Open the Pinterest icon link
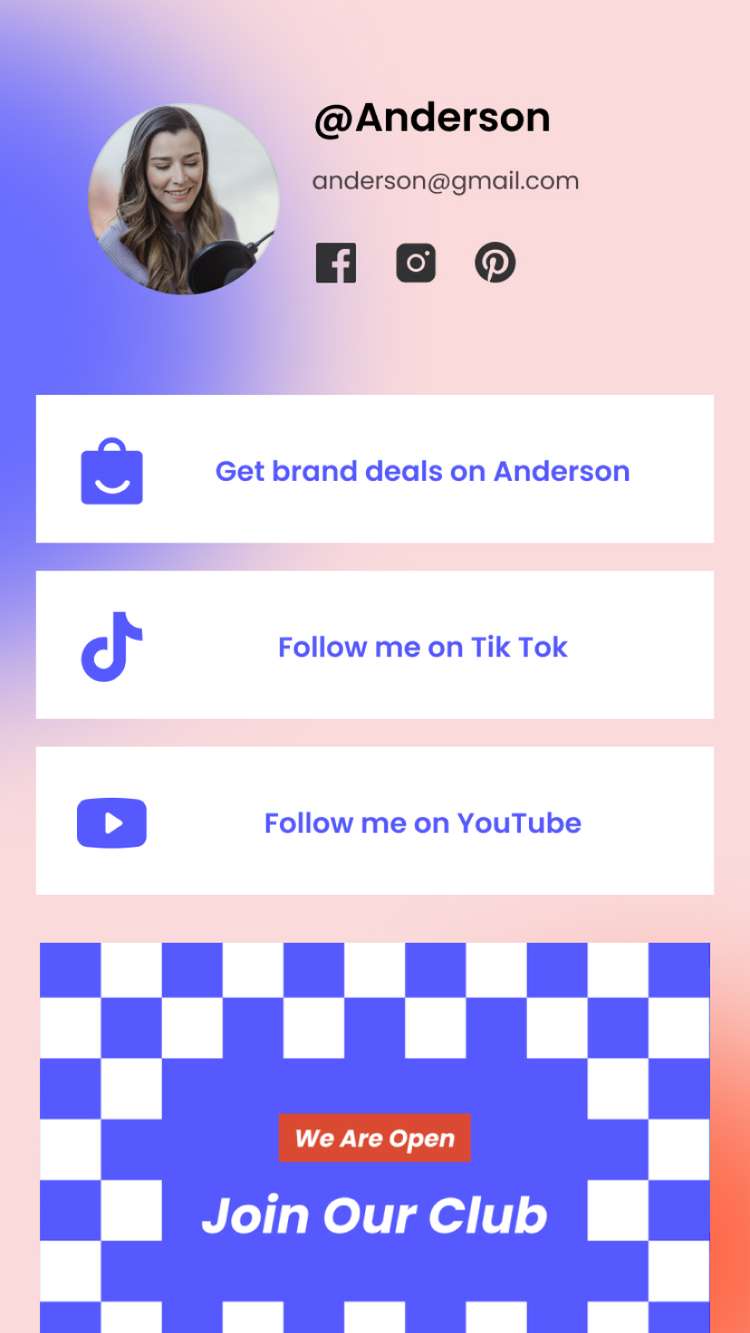Screen dimensions: 750x1333 point(495,263)
